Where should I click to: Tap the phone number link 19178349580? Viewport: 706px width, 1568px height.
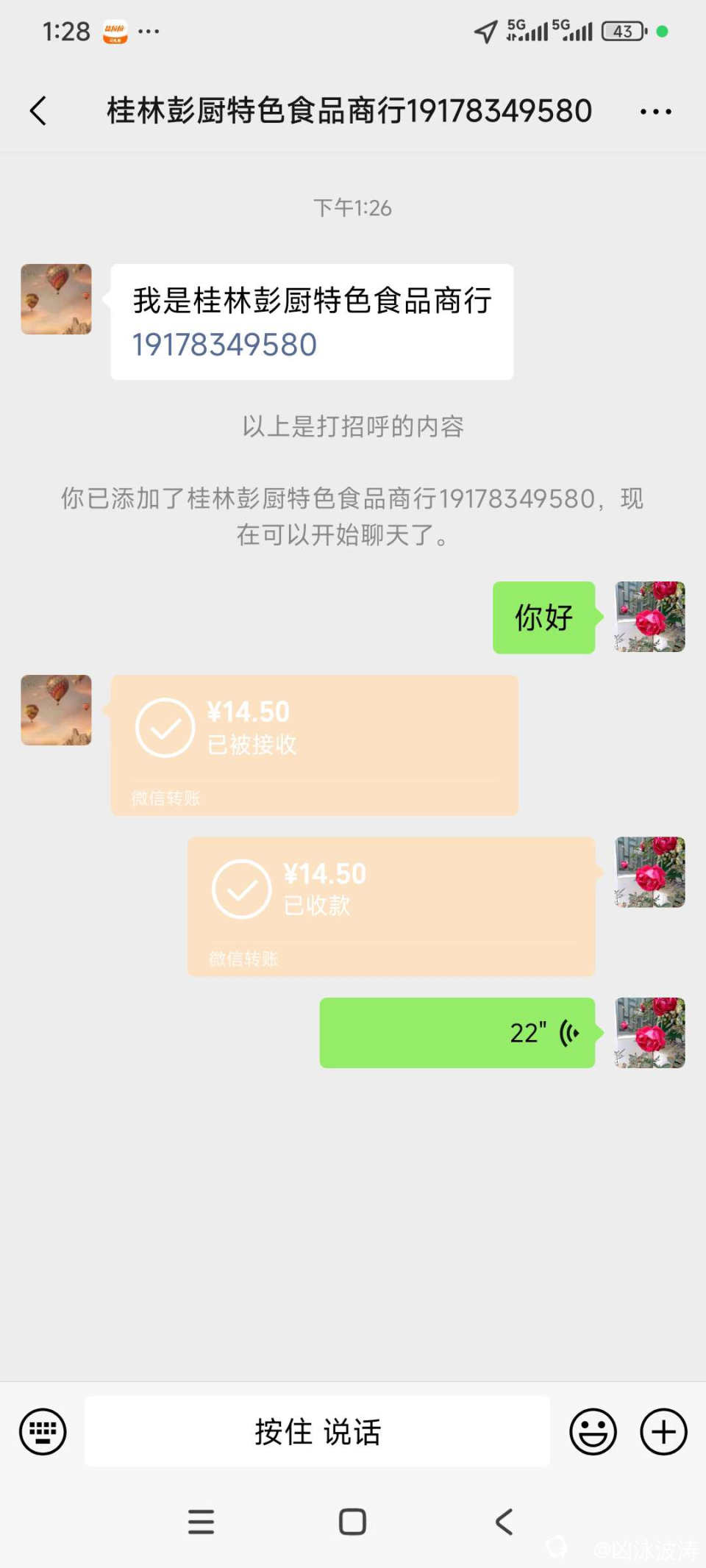coord(224,345)
